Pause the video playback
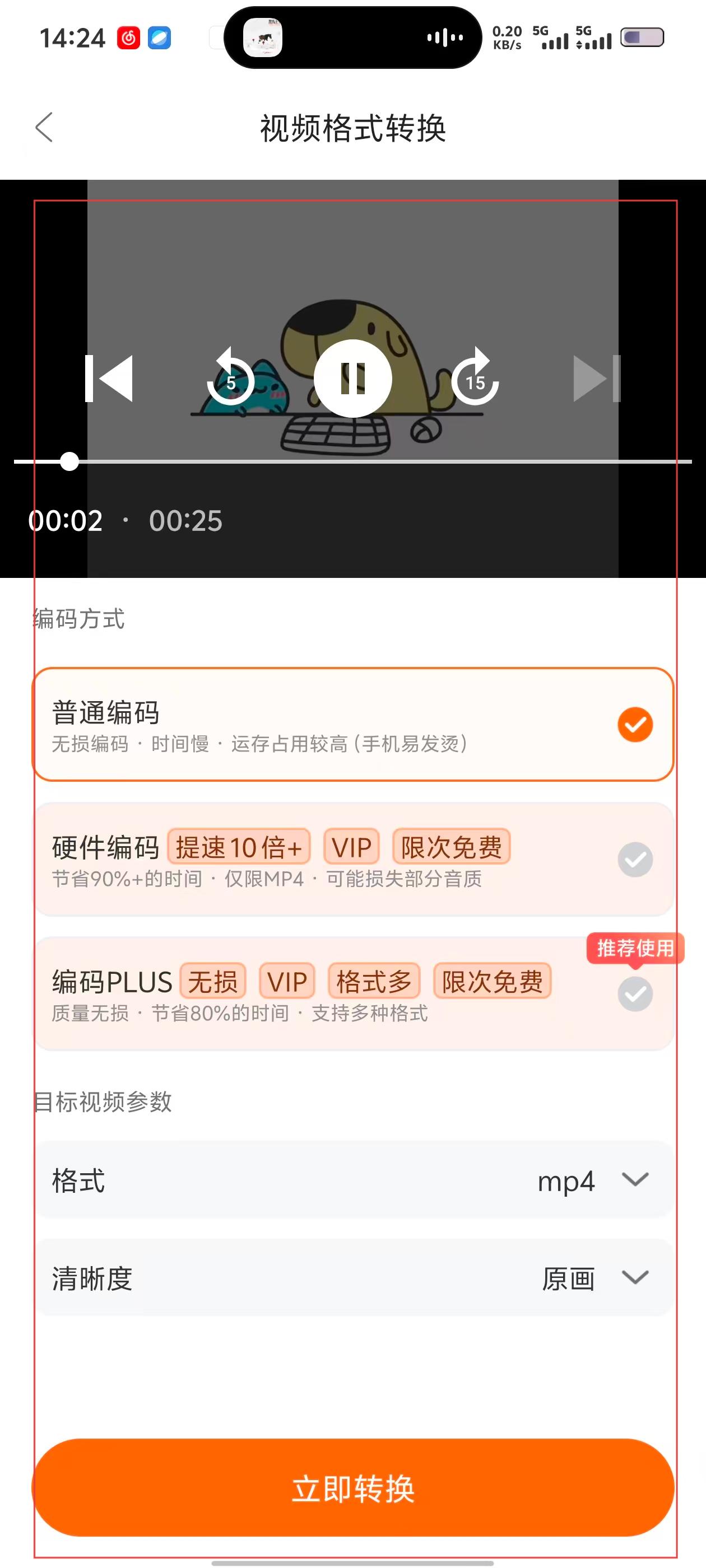The image size is (706, 1568). click(352, 379)
